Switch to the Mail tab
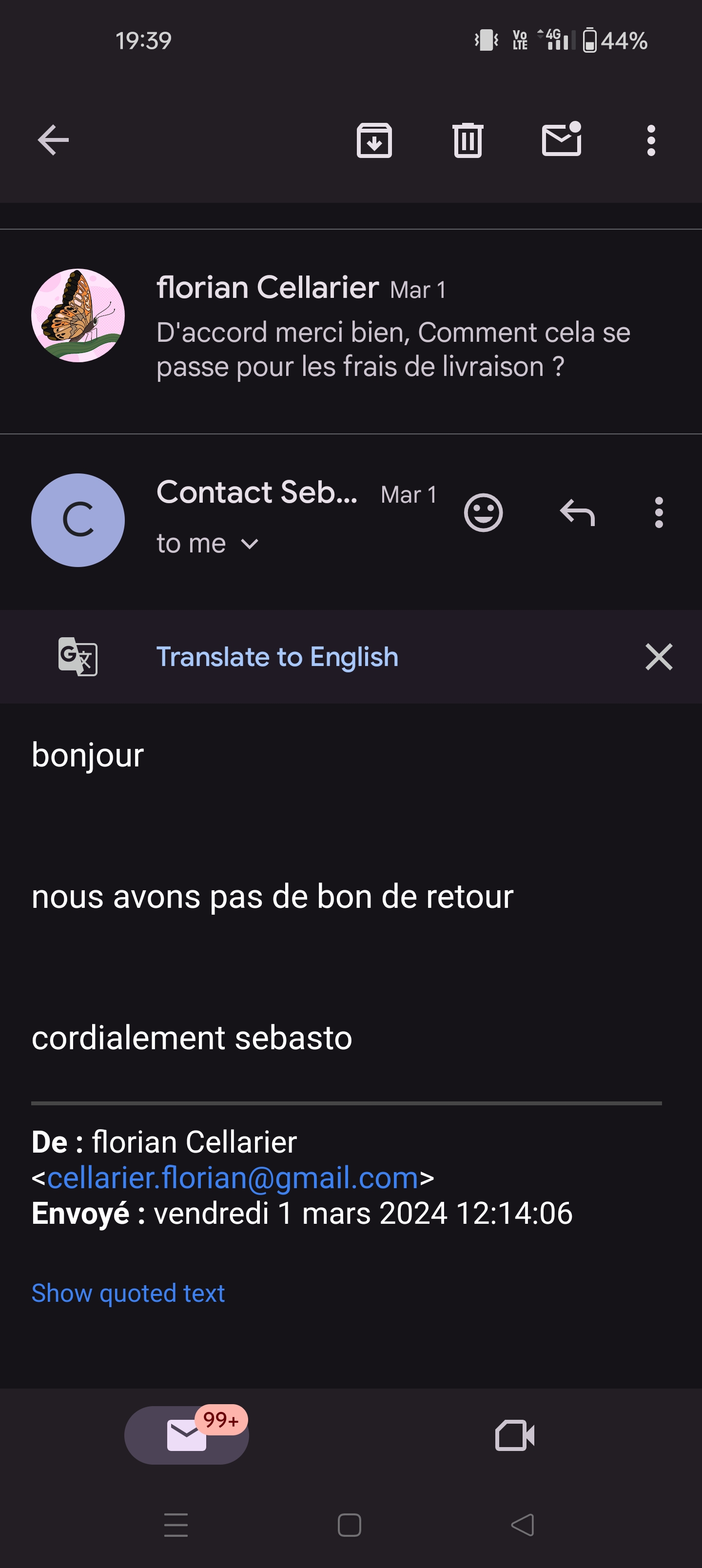 click(186, 1435)
